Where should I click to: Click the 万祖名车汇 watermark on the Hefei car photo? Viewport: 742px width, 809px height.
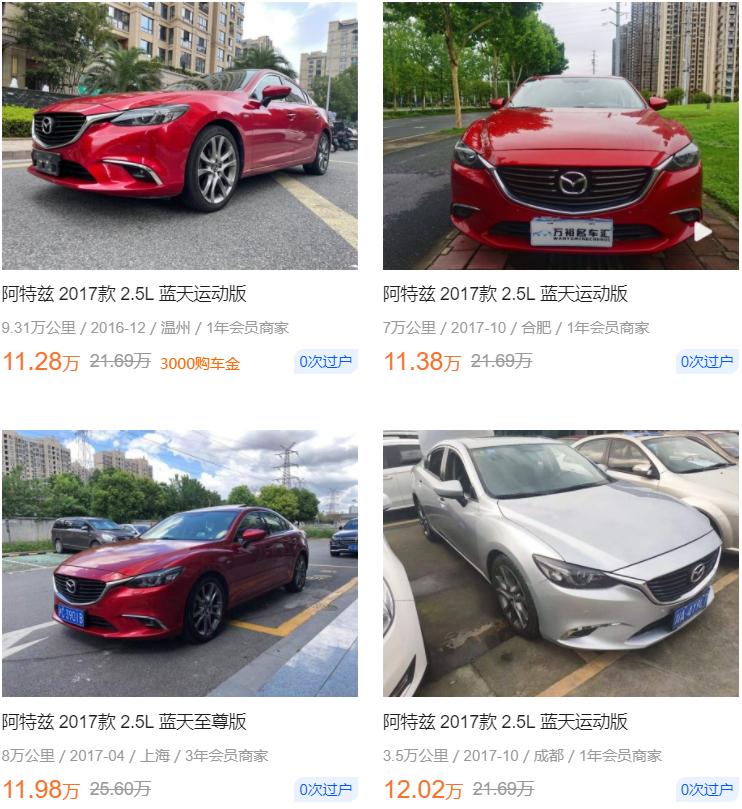click(568, 231)
